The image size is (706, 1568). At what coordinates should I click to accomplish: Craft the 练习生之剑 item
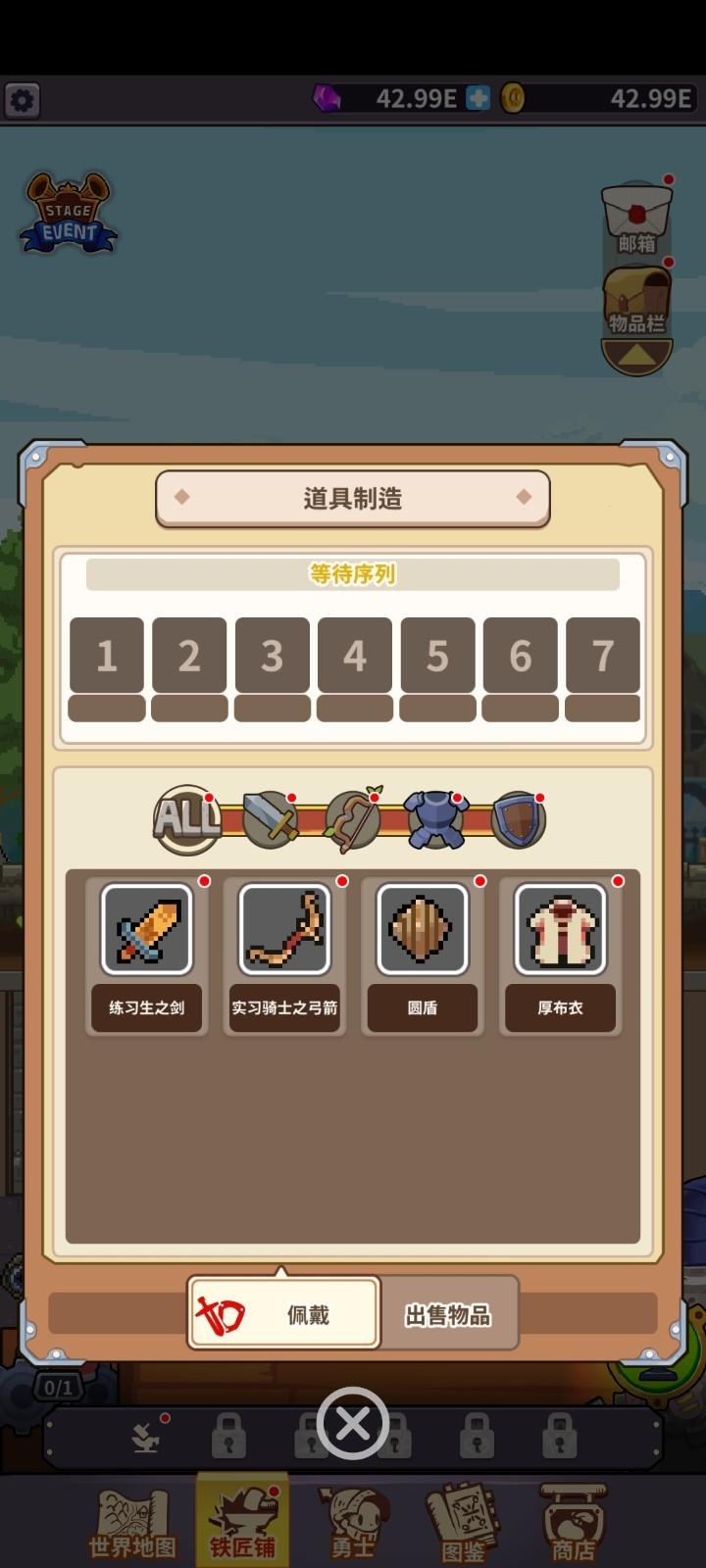[147, 953]
